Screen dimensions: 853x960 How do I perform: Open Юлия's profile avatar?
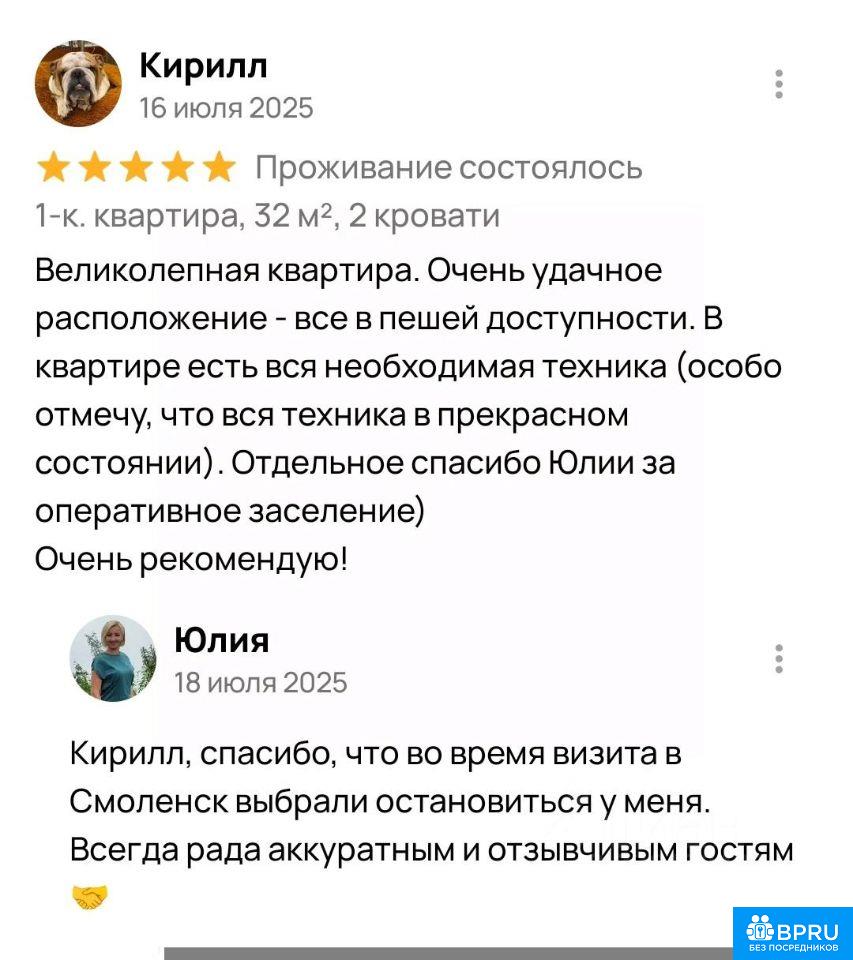(x=113, y=659)
